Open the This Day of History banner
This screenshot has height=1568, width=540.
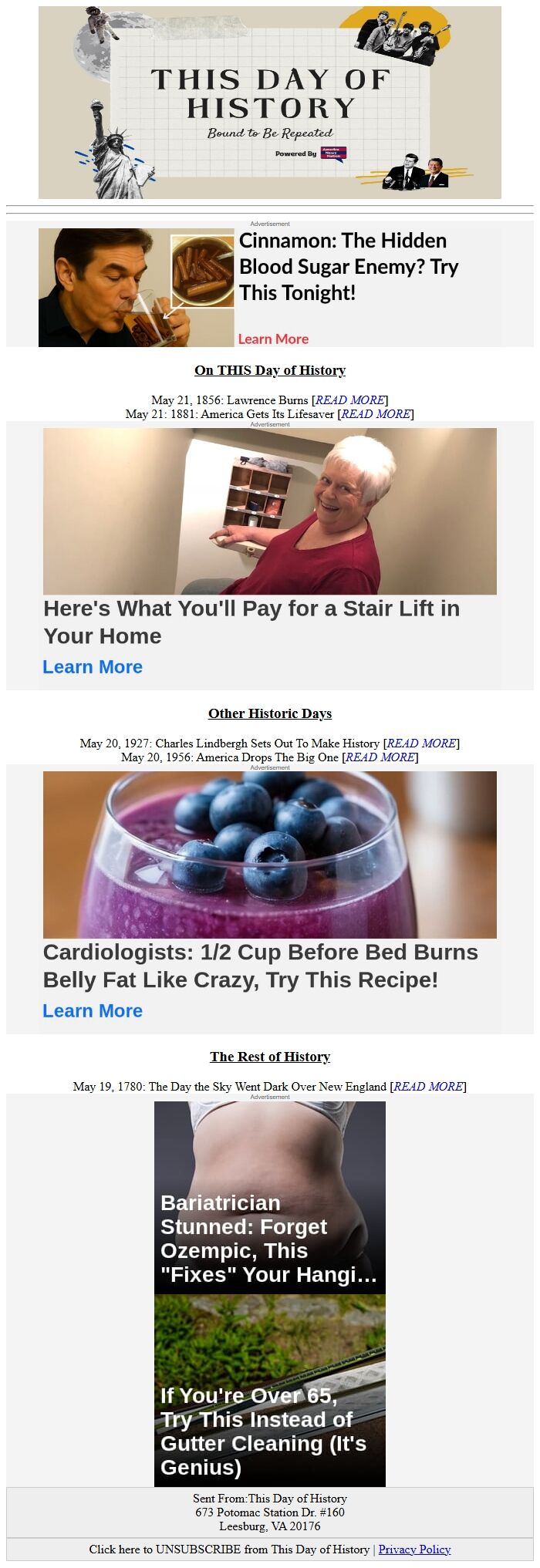270,103
